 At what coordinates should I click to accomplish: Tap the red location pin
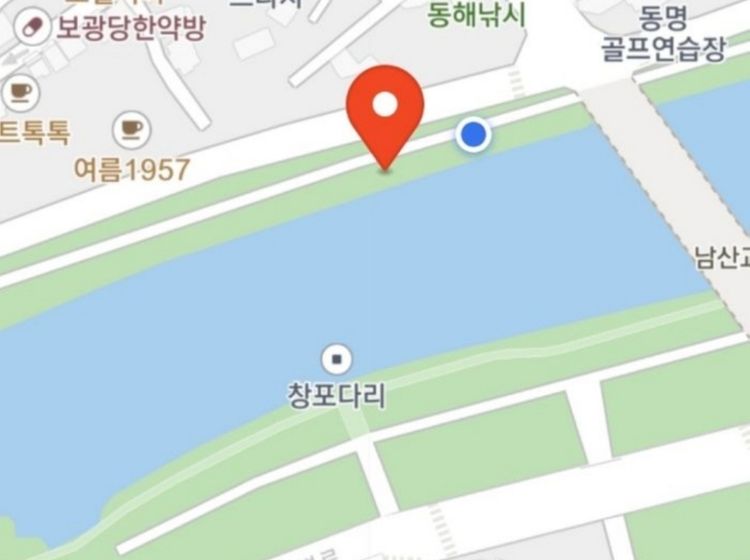coord(385,108)
